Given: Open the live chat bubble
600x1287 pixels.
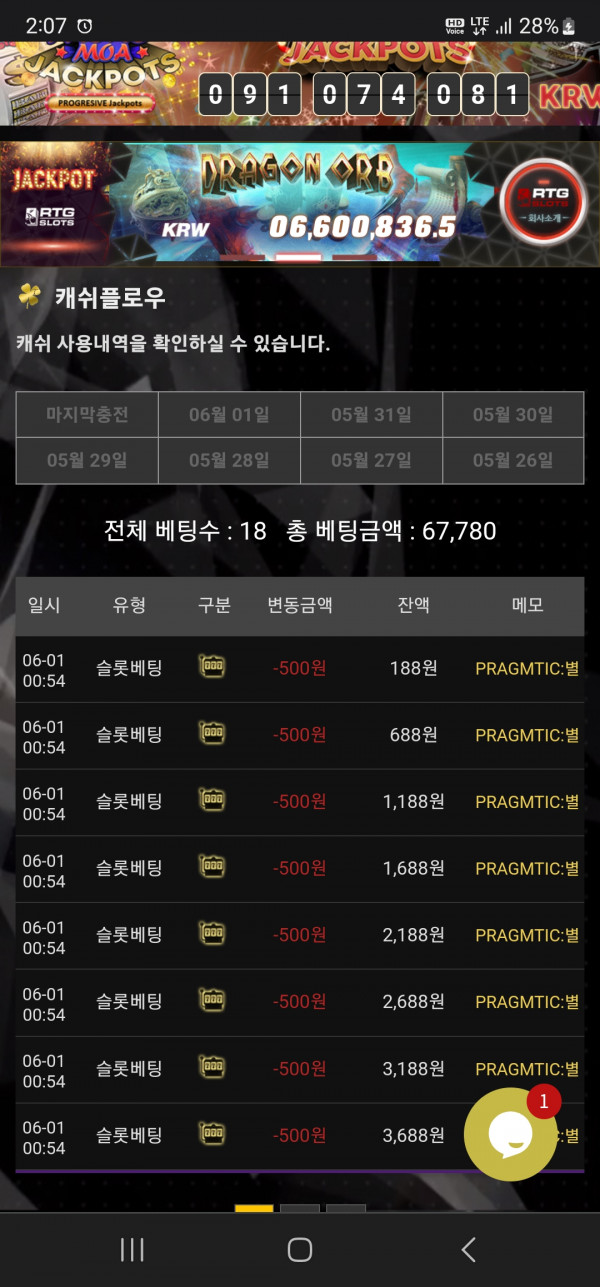Looking at the screenshot, I should click(510, 1134).
